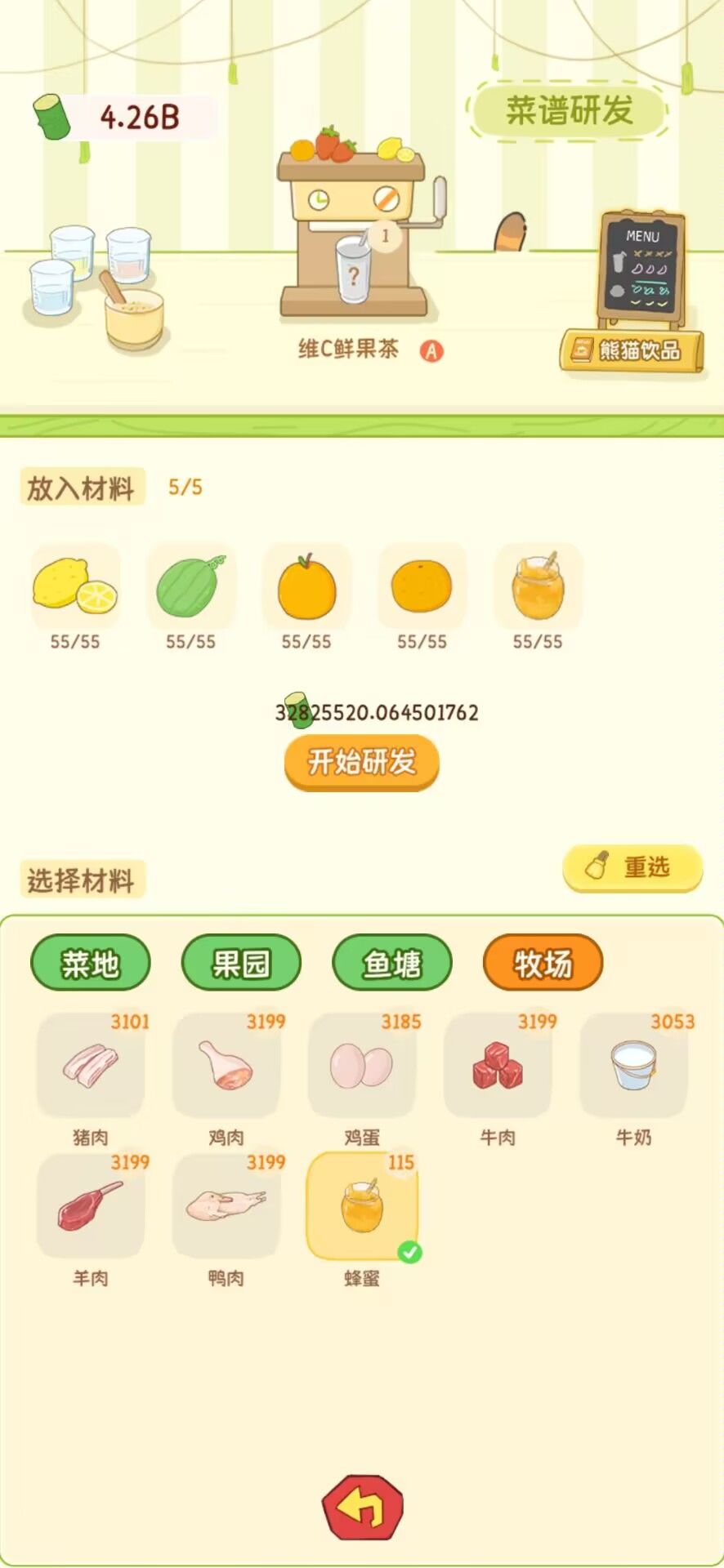Open the 牧场 ranch tab
724x1568 pixels.
pos(542,964)
